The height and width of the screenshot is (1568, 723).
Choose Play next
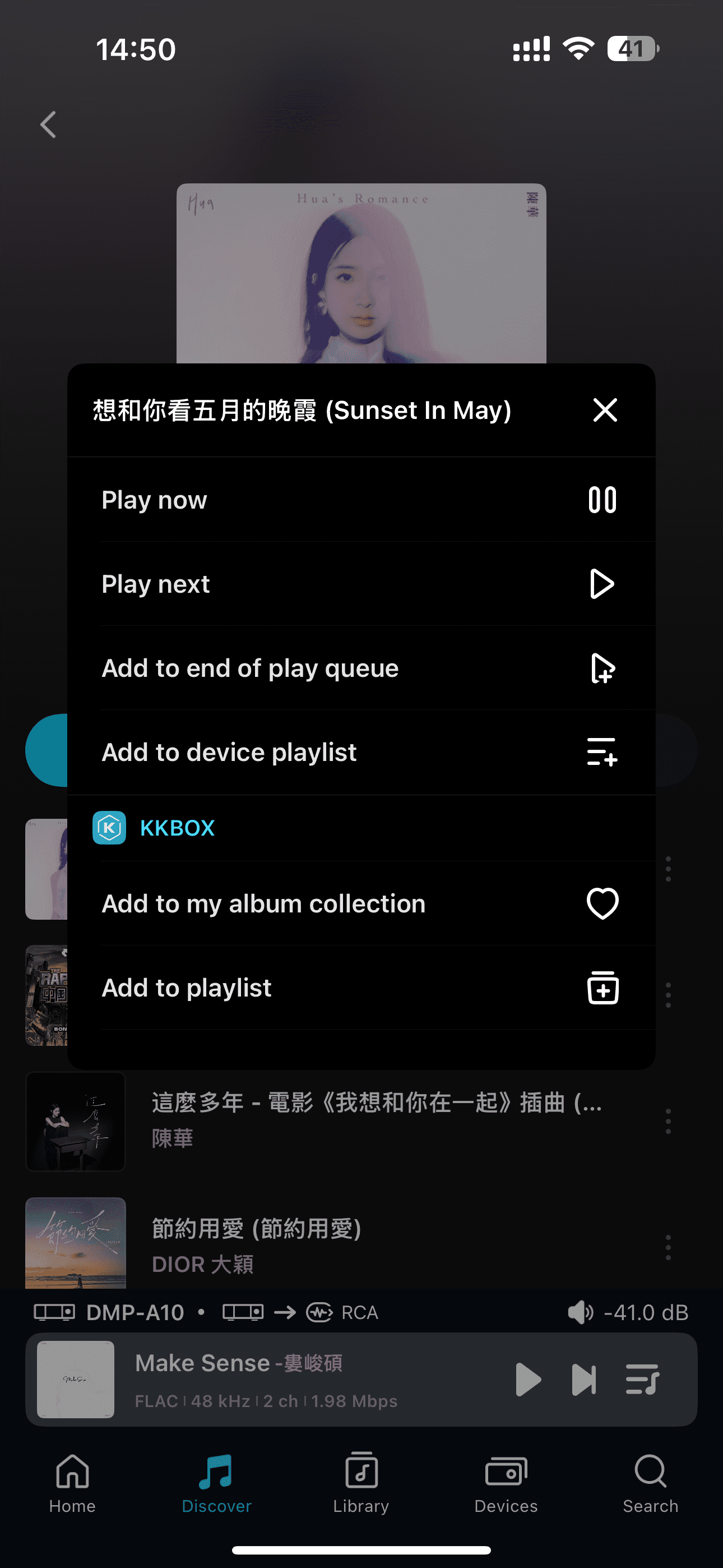[359, 584]
